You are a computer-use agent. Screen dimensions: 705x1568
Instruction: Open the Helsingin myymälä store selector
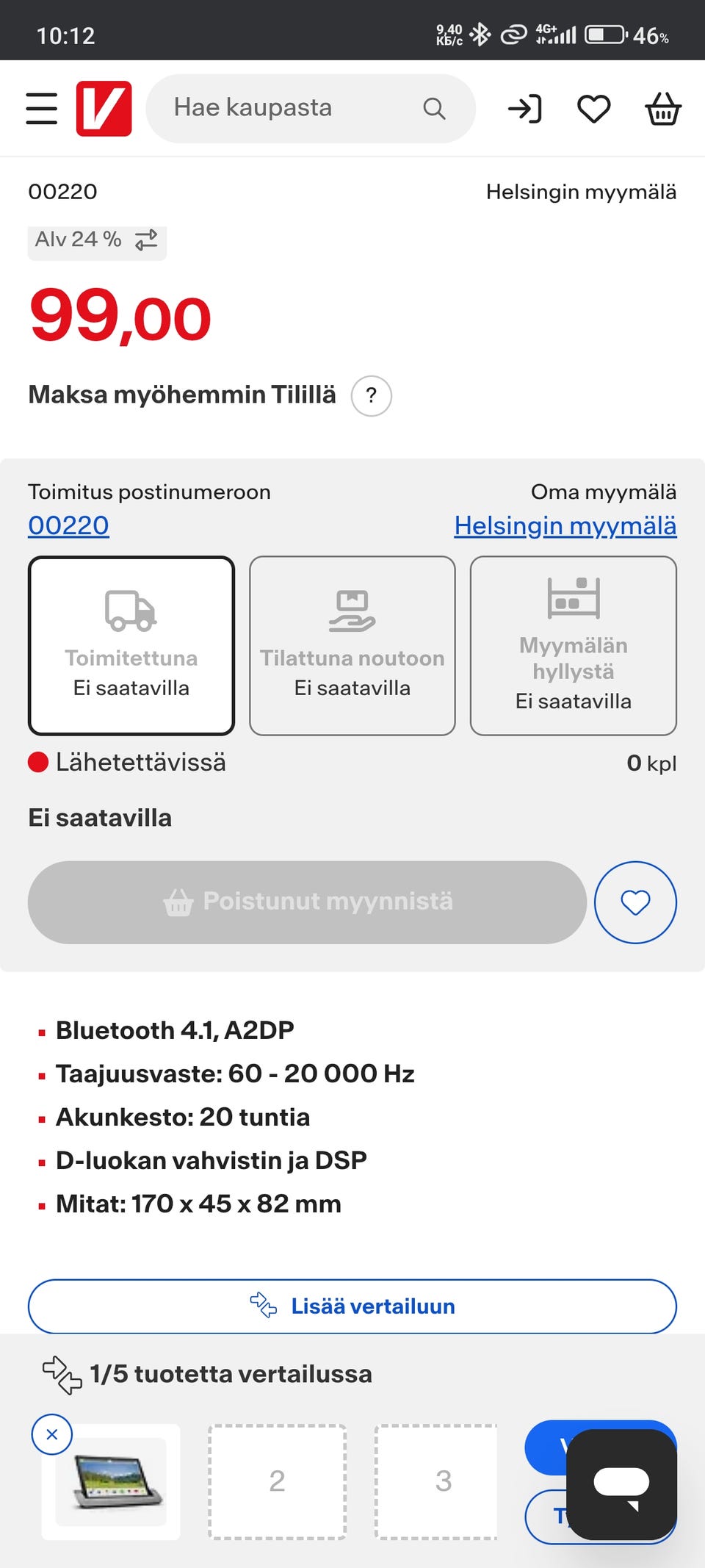564,525
